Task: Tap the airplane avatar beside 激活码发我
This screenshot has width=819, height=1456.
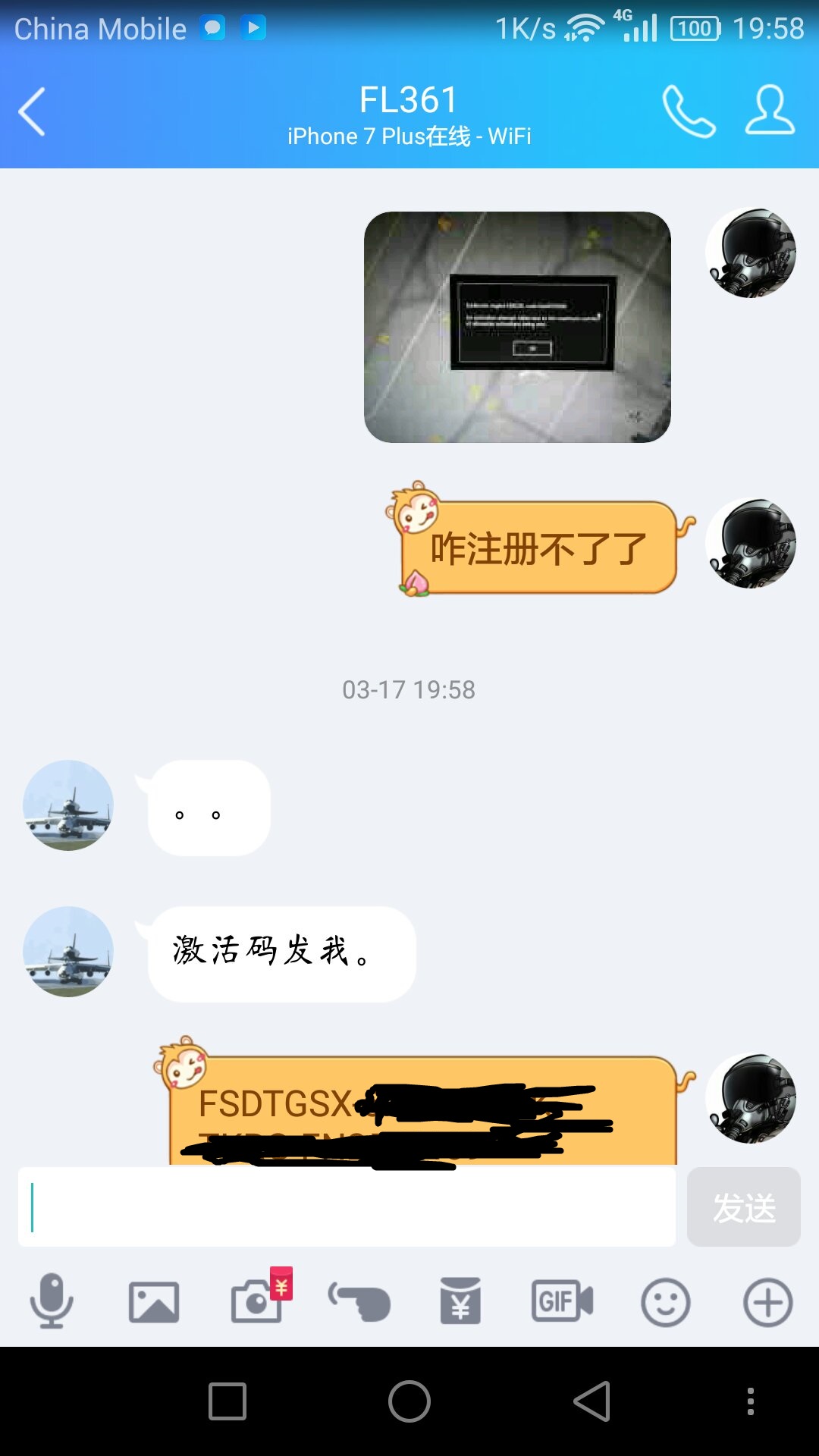Action: click(68, 951)
